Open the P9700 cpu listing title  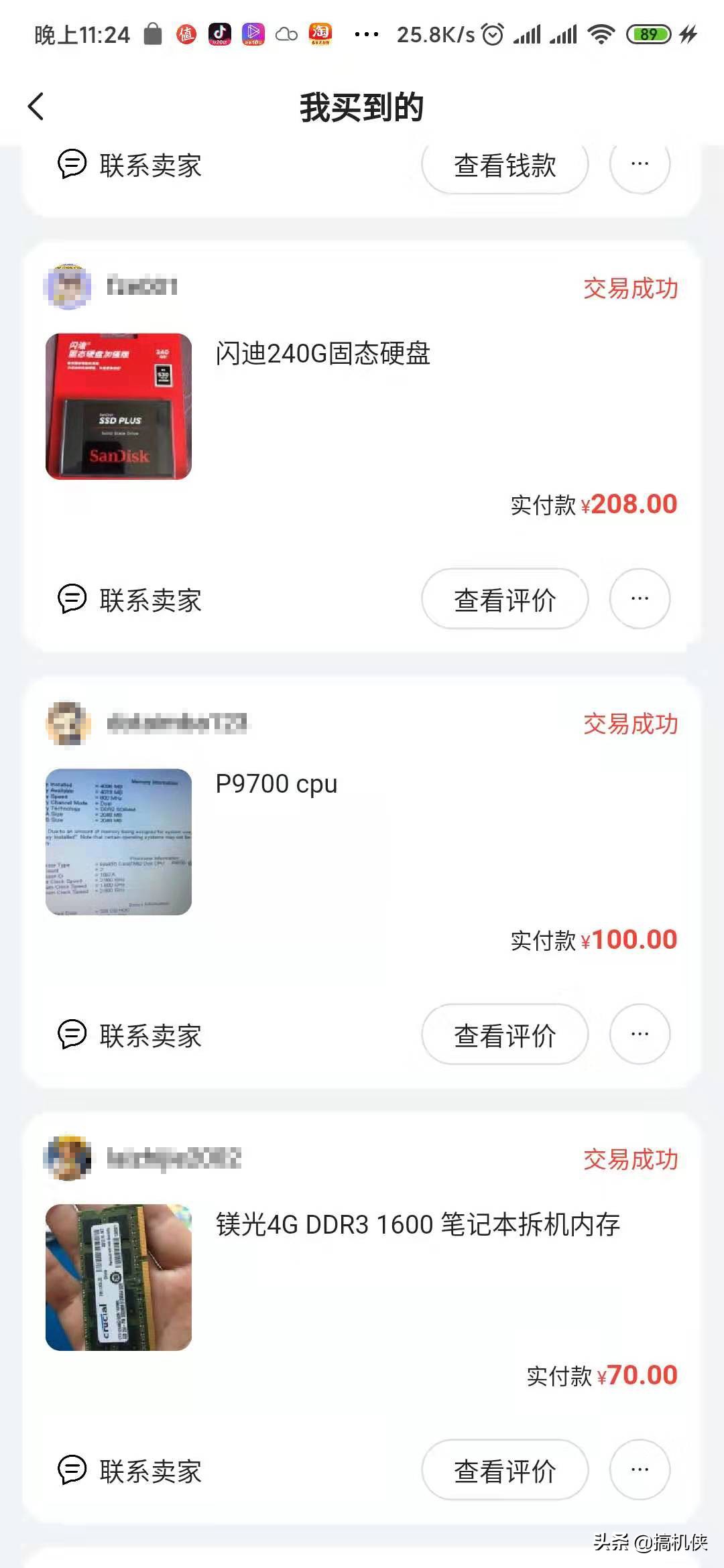click(x=276, y=784)
